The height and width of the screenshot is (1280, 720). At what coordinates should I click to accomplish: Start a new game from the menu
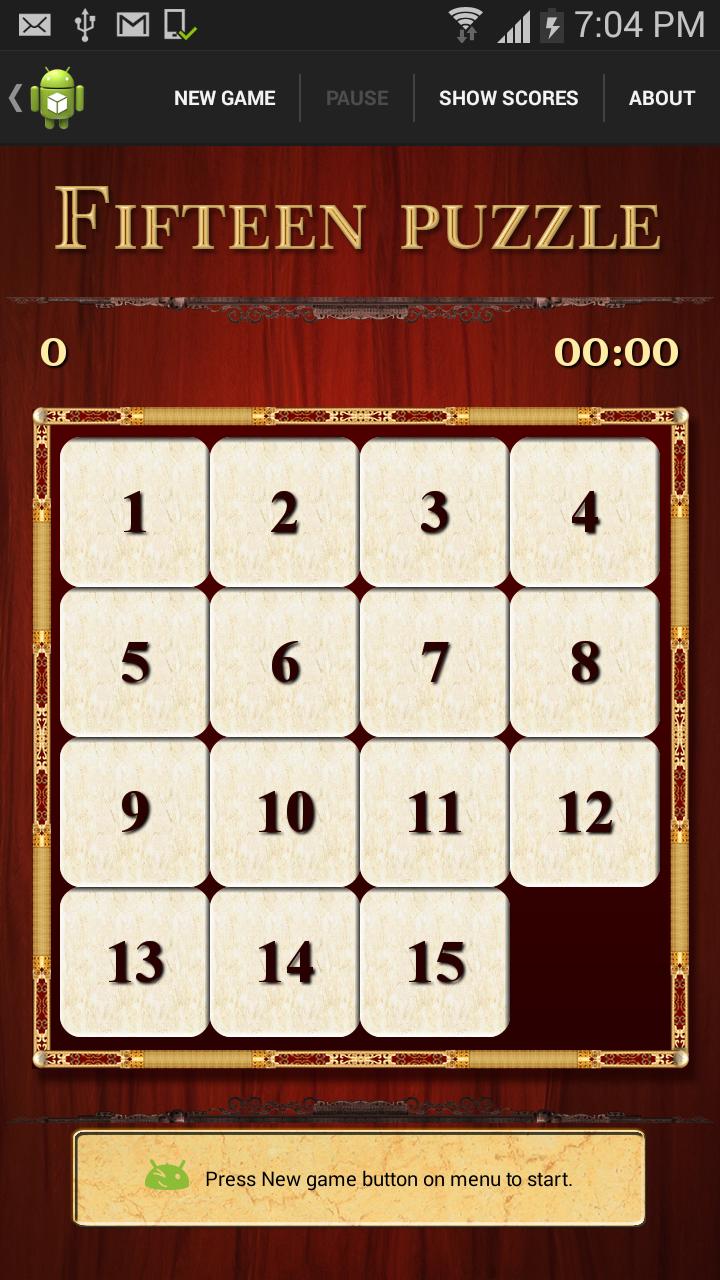pyautogui.click(x=224, y=98)
